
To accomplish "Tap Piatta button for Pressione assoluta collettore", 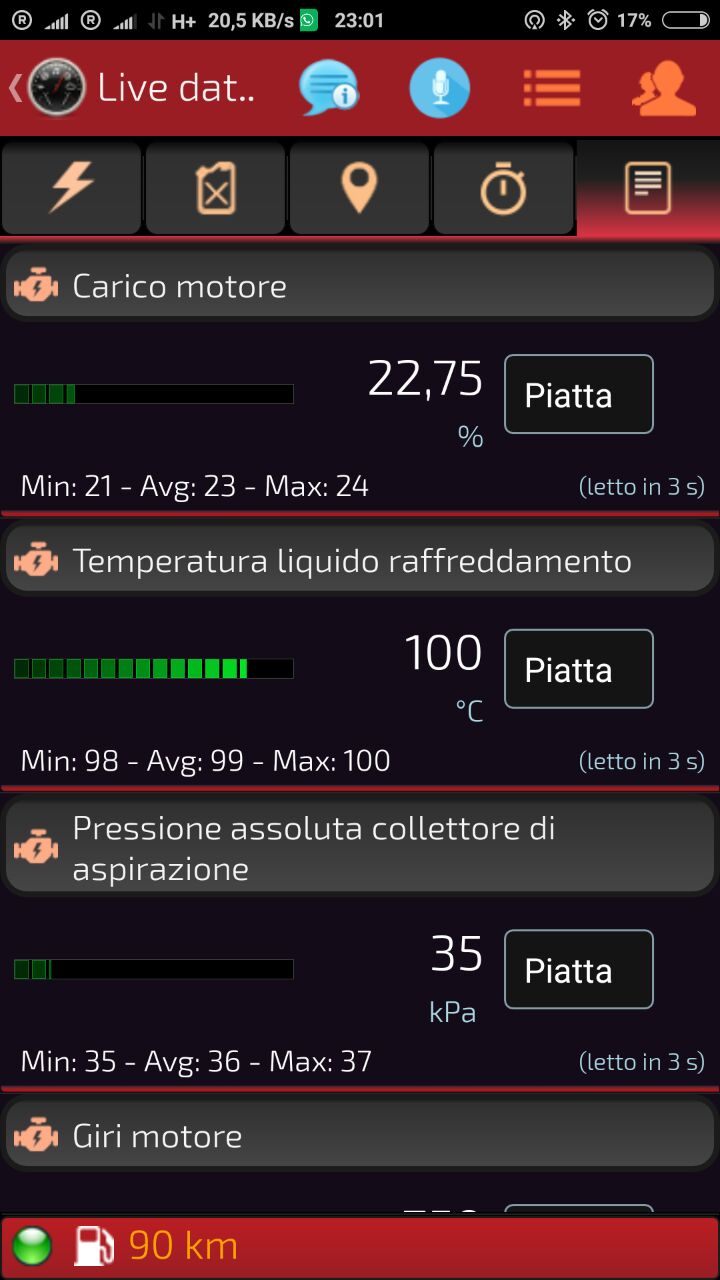I will (579, 970).
